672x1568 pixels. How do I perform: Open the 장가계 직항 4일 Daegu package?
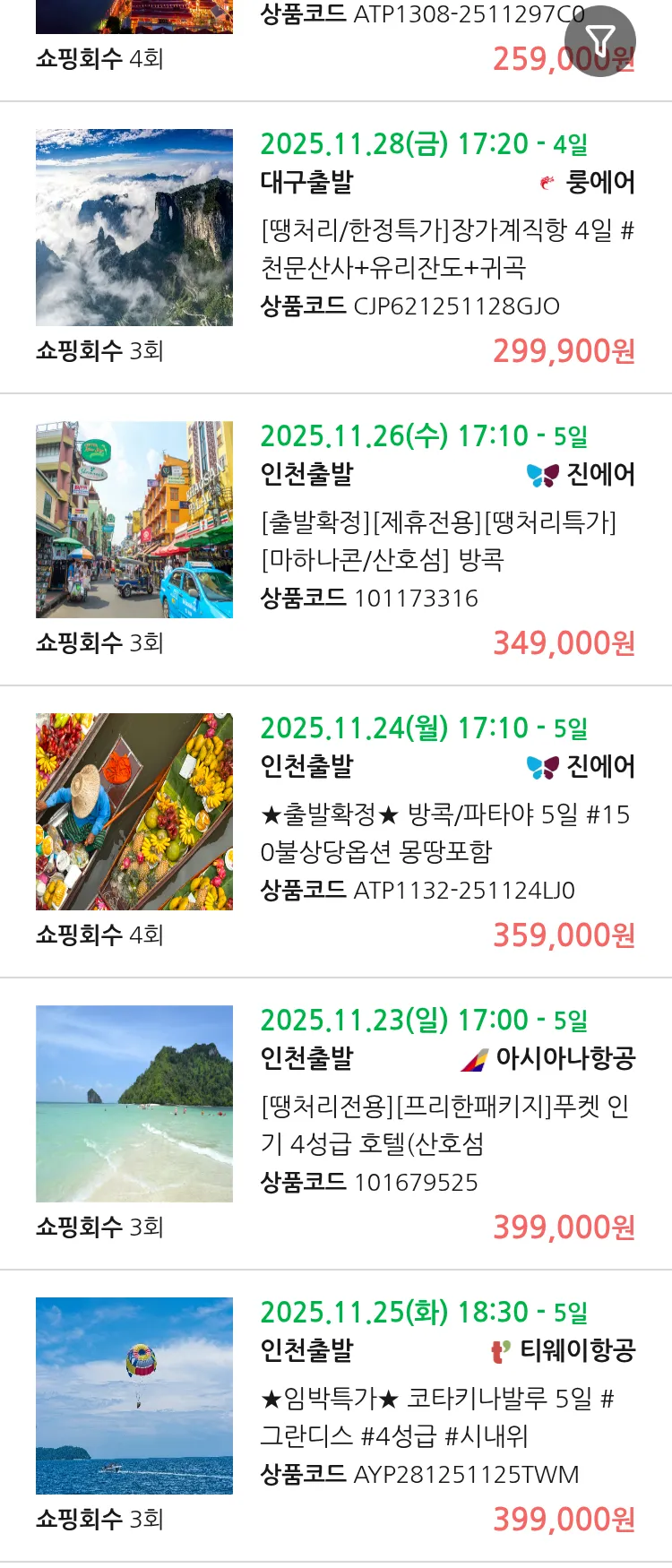[446, 249]
